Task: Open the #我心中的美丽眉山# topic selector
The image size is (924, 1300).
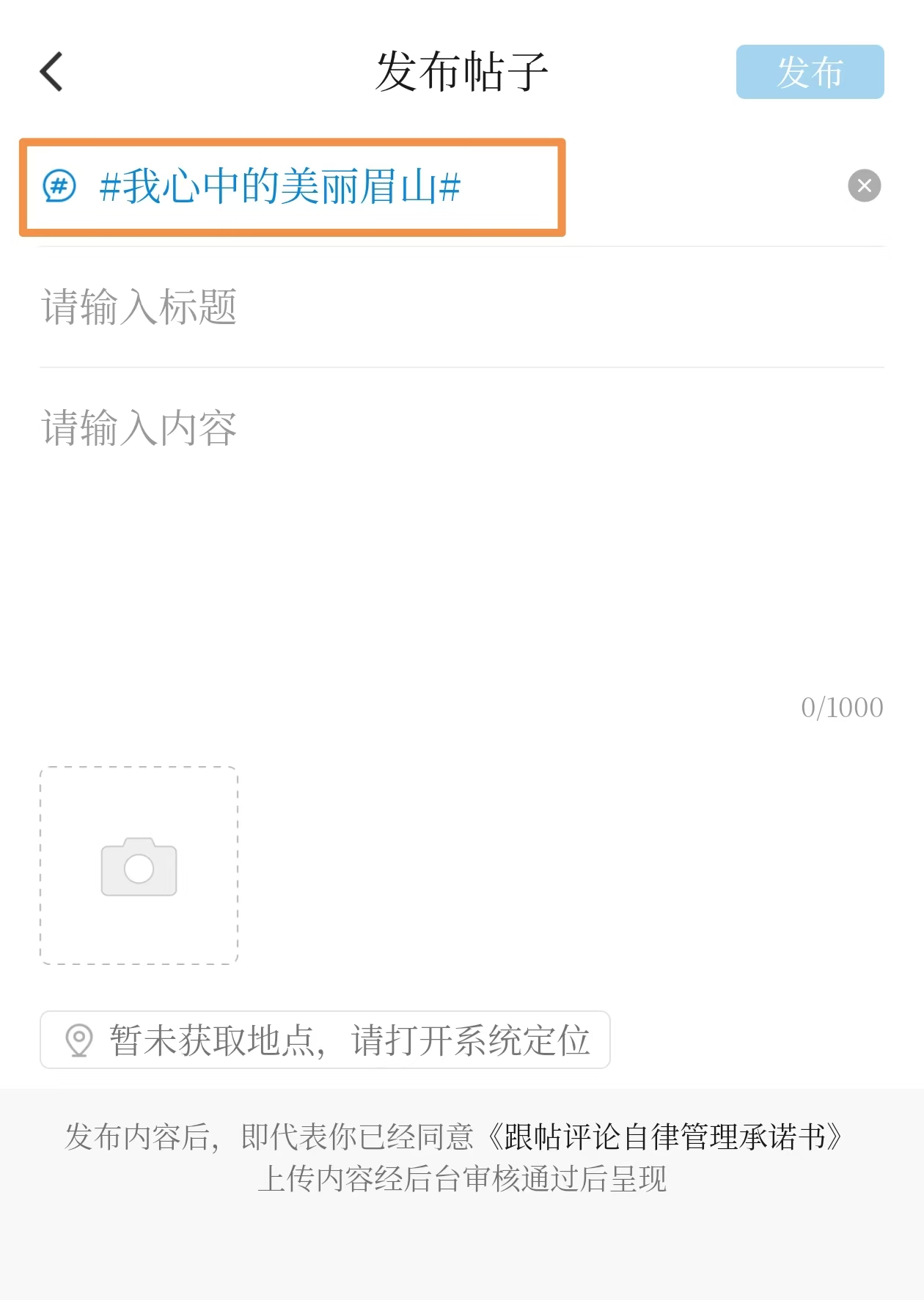Action: 279,187
